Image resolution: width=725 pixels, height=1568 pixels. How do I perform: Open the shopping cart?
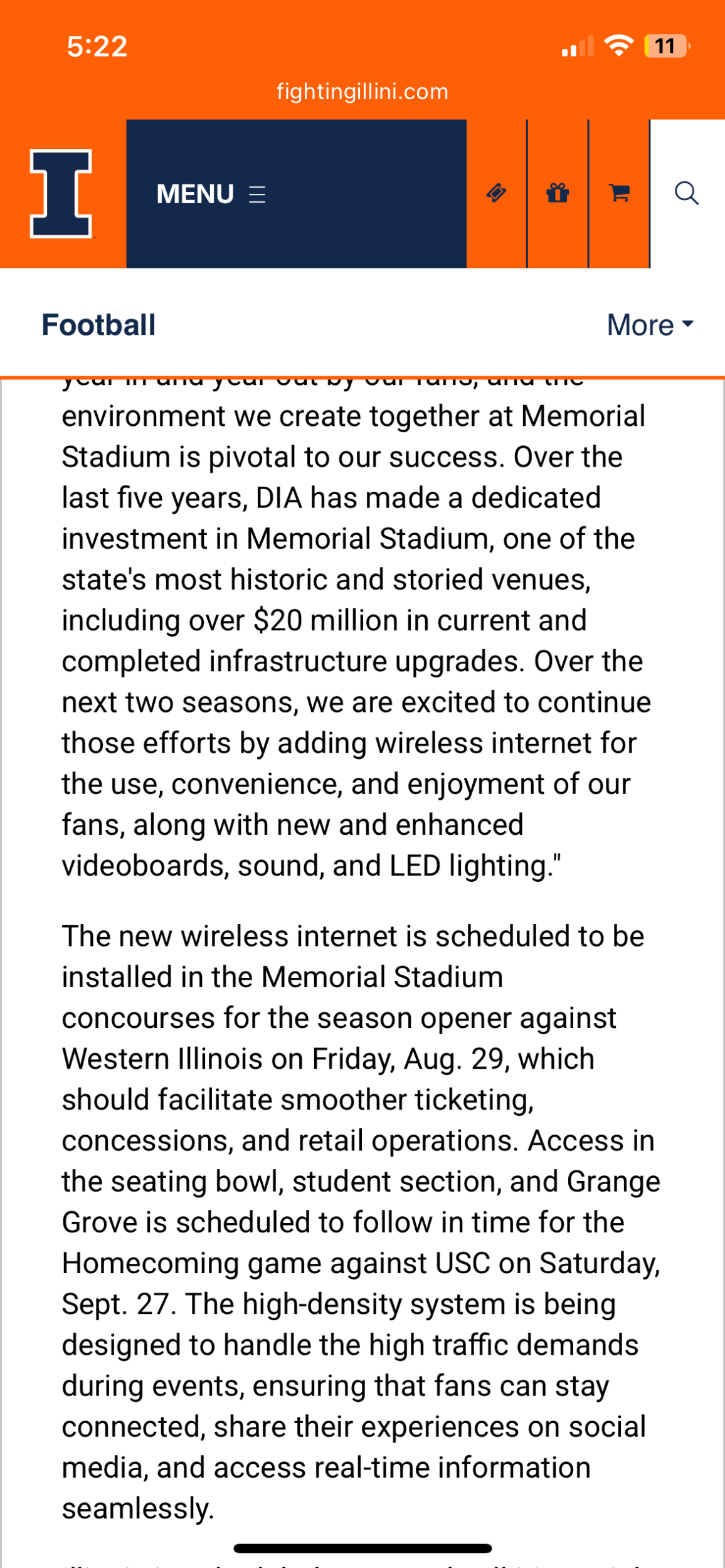(x=619, y=193)
